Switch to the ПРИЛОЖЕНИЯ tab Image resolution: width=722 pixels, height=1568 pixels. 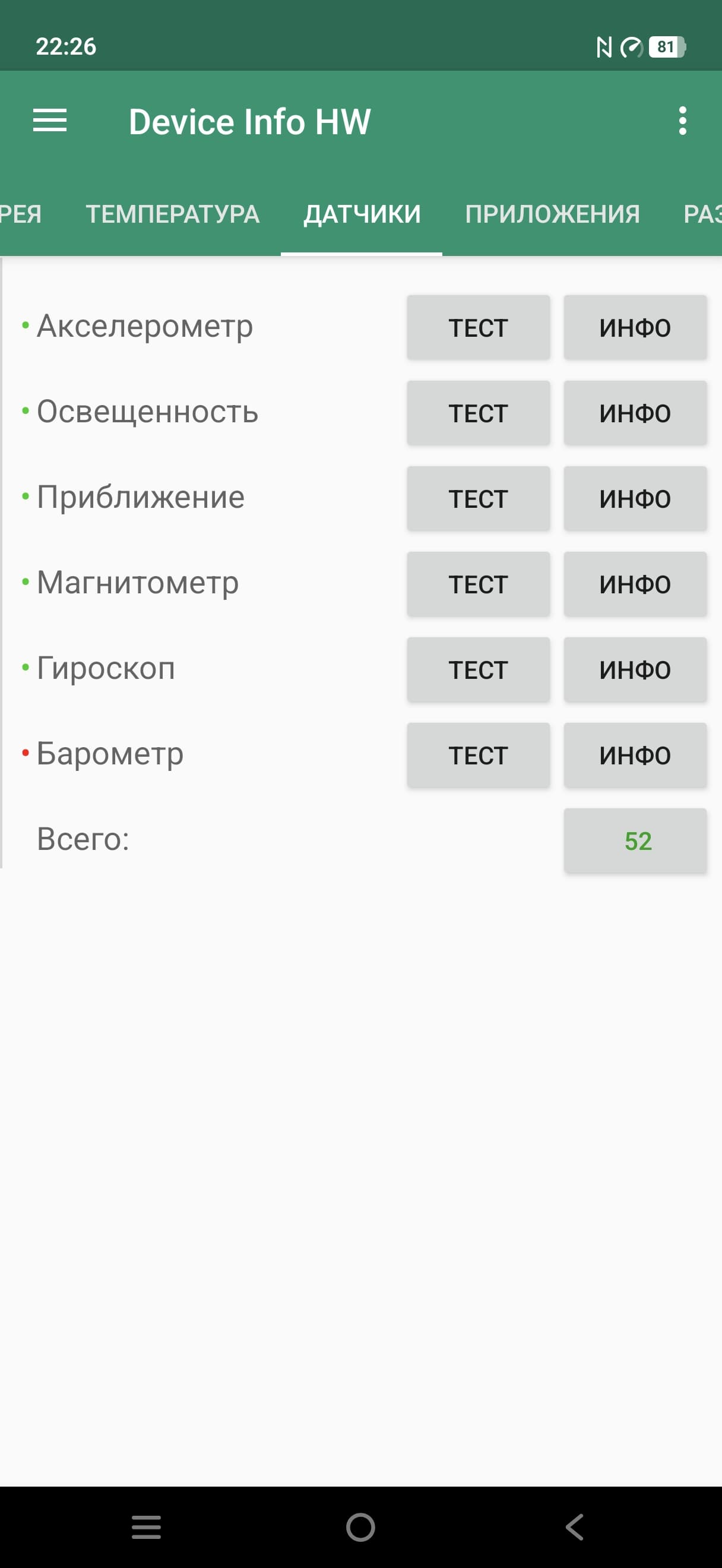(552, 214)
